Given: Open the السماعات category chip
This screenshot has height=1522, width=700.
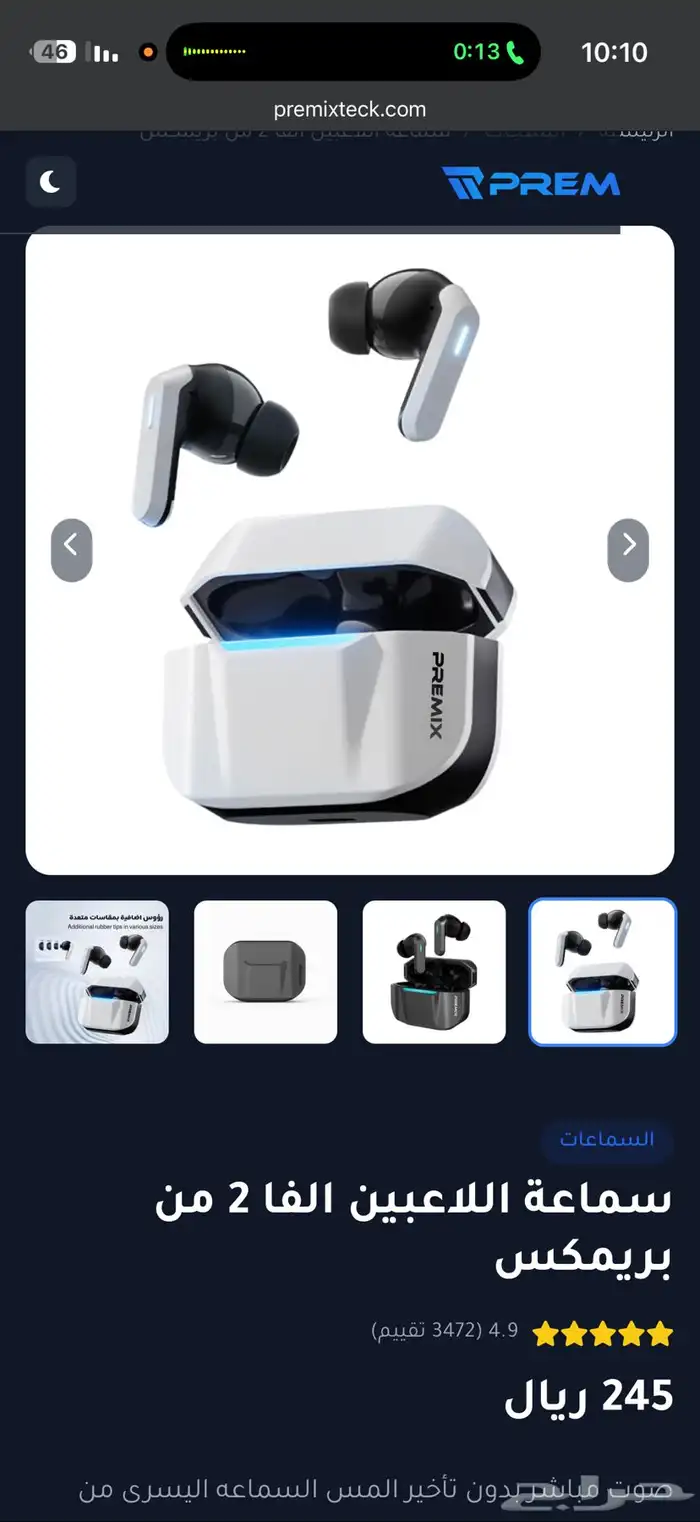Looking at the screenshot, I should point(607,1139).
